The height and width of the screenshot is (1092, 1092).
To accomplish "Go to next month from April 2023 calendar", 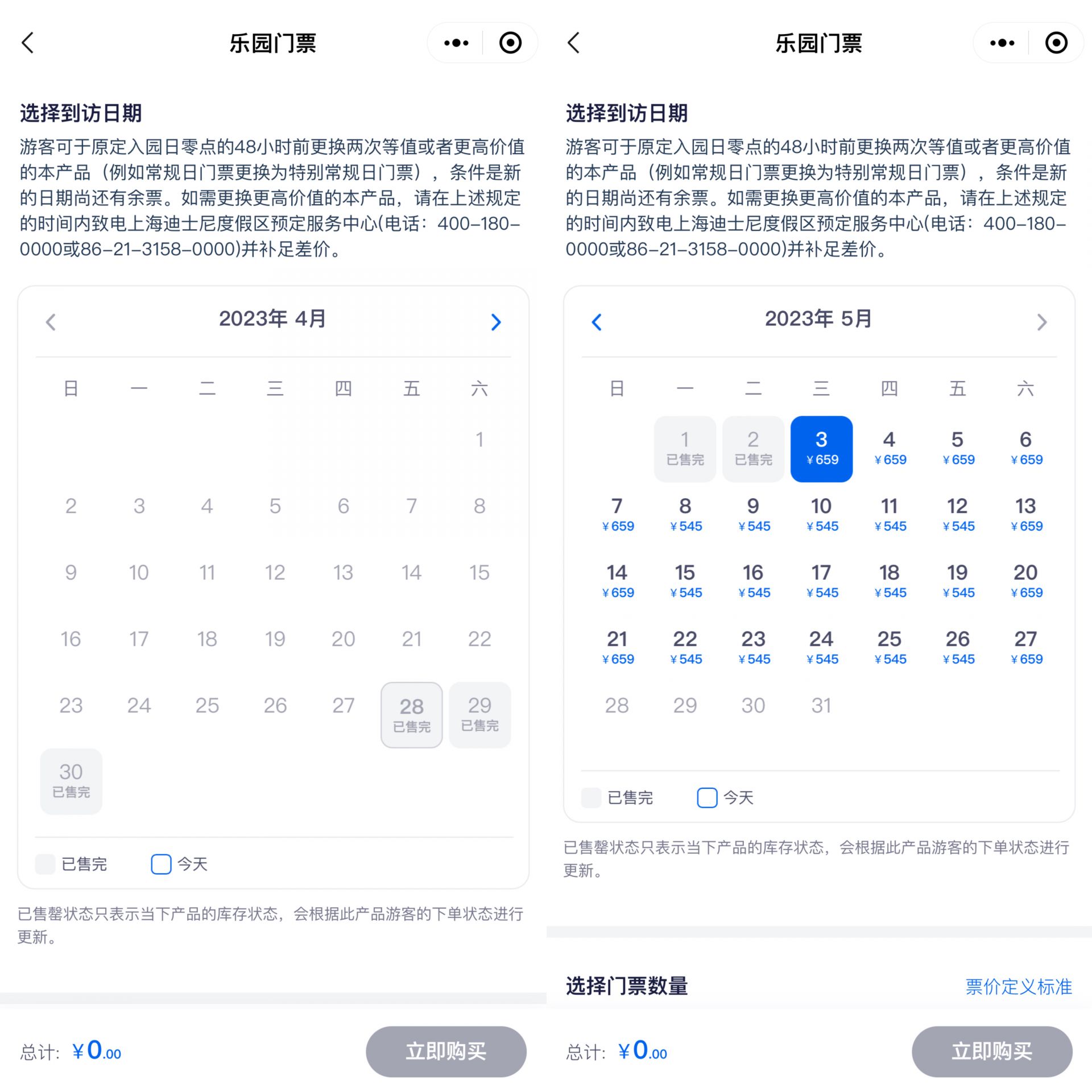I will pyautogui.click(x=496, y=322).
